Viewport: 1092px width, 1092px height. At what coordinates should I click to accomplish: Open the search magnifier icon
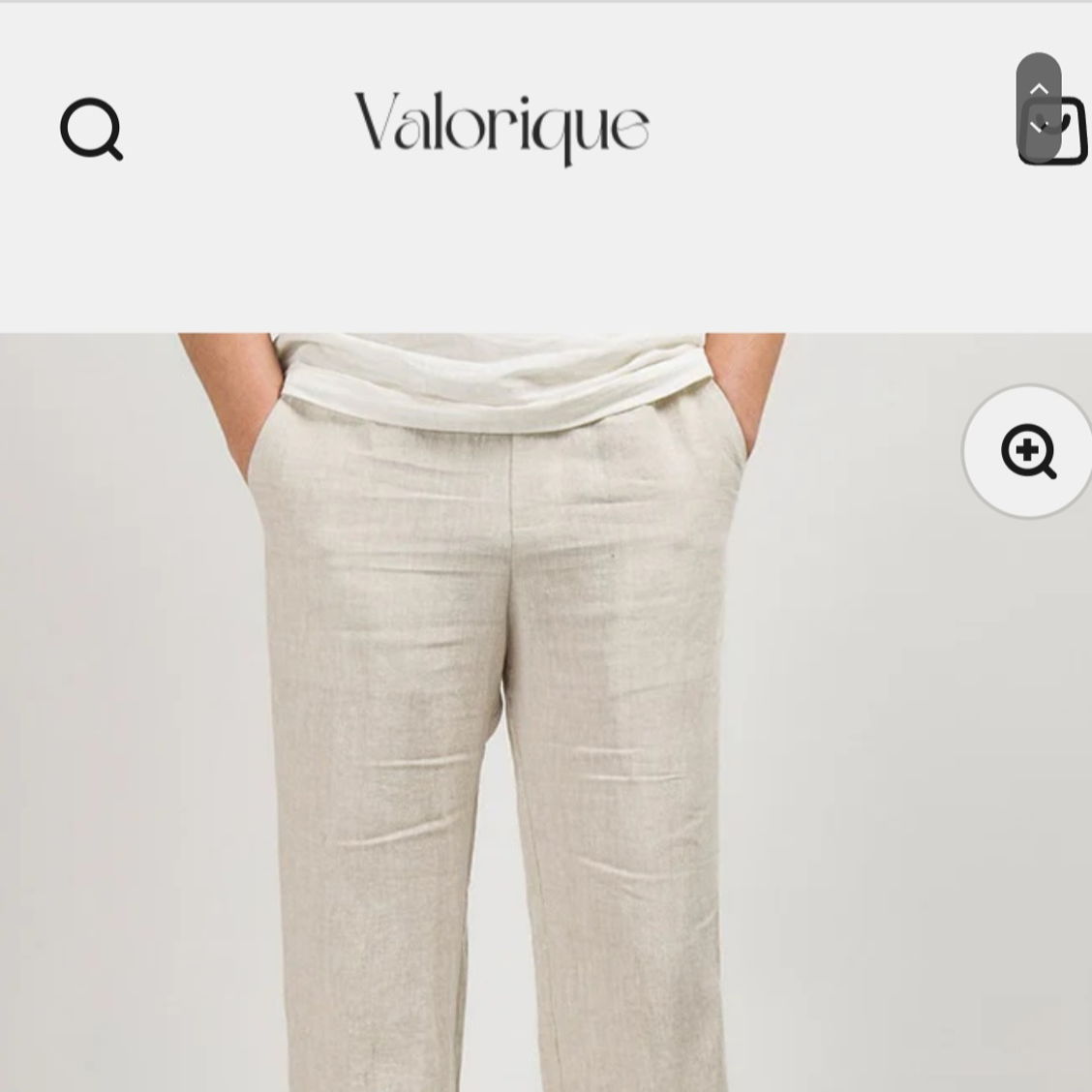tap(91, 129)
